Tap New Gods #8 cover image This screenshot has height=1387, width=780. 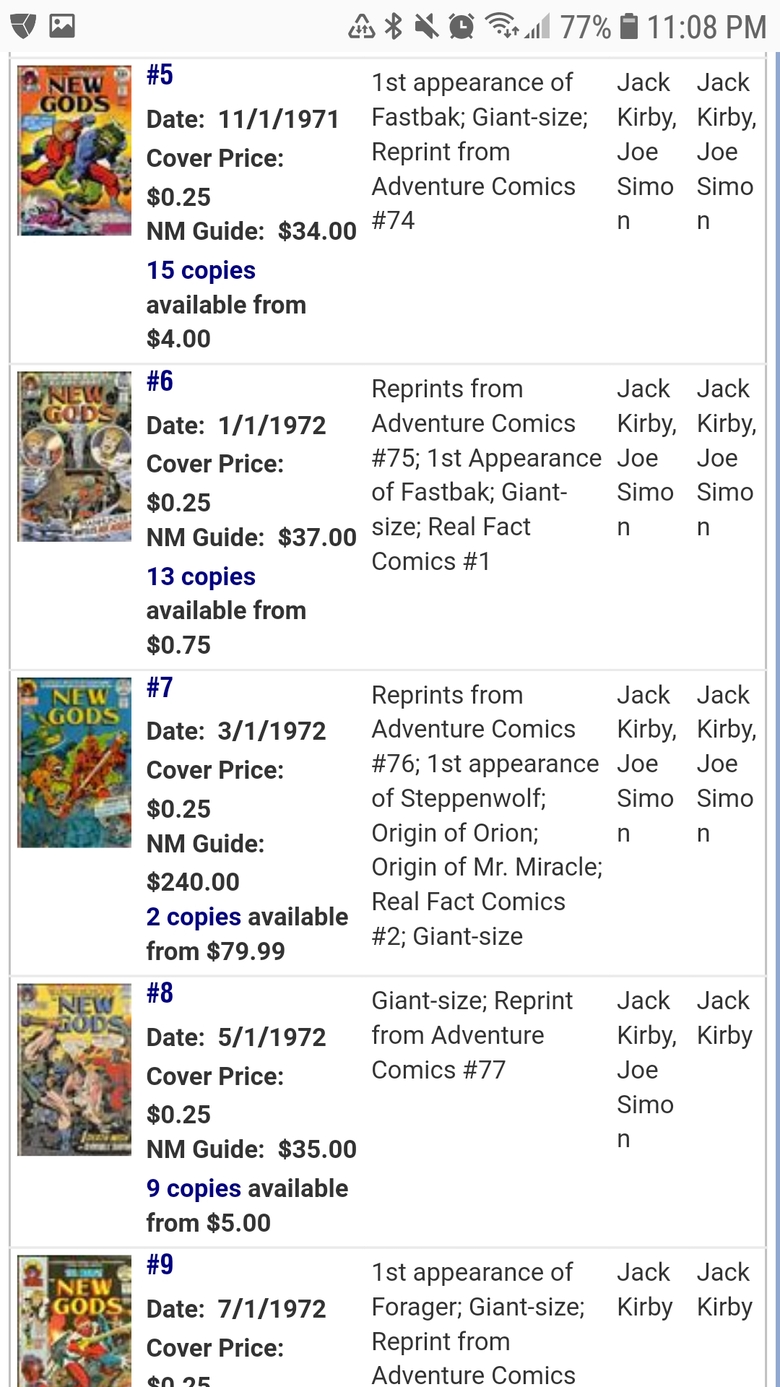[x=74, y=1068]
